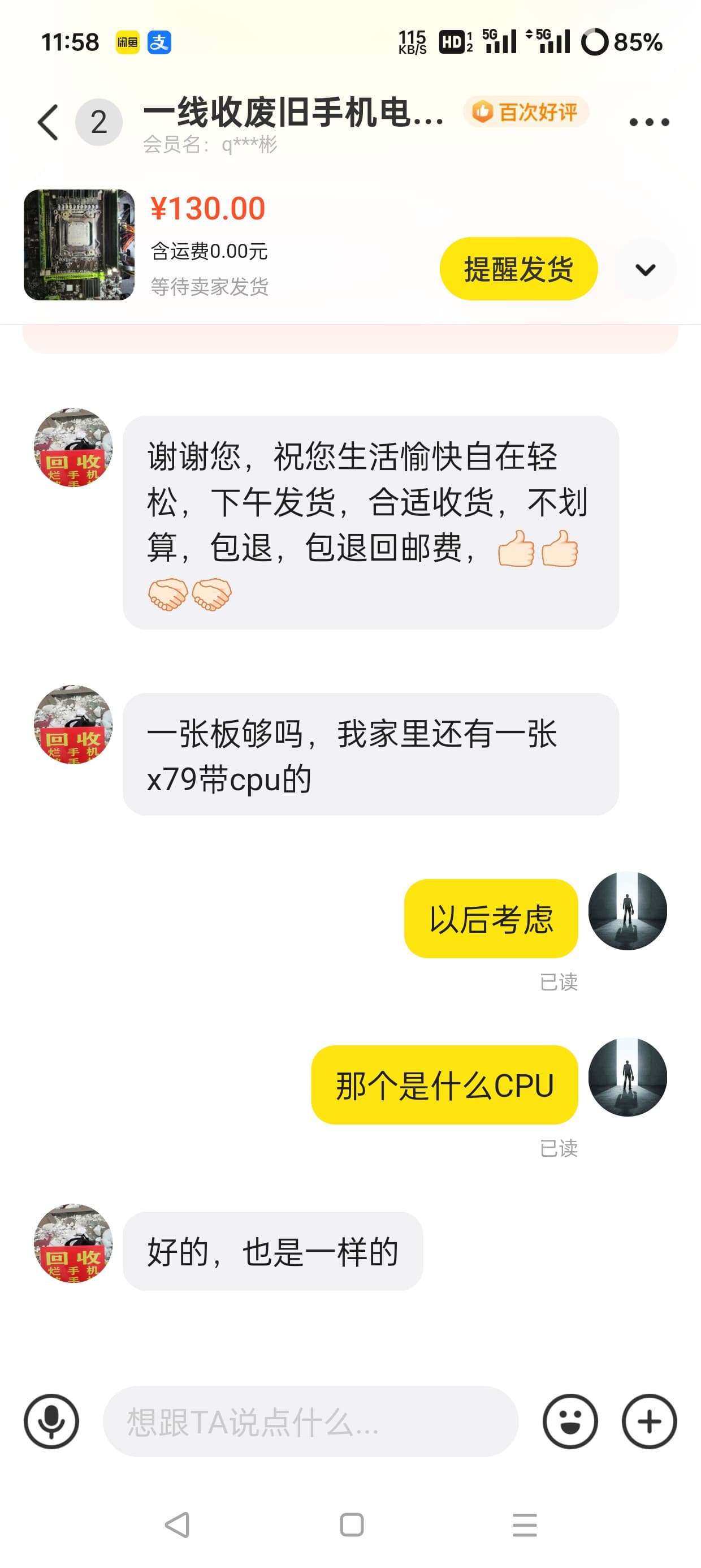Open my avatar beside 以后考虑 message

[628, 911]
